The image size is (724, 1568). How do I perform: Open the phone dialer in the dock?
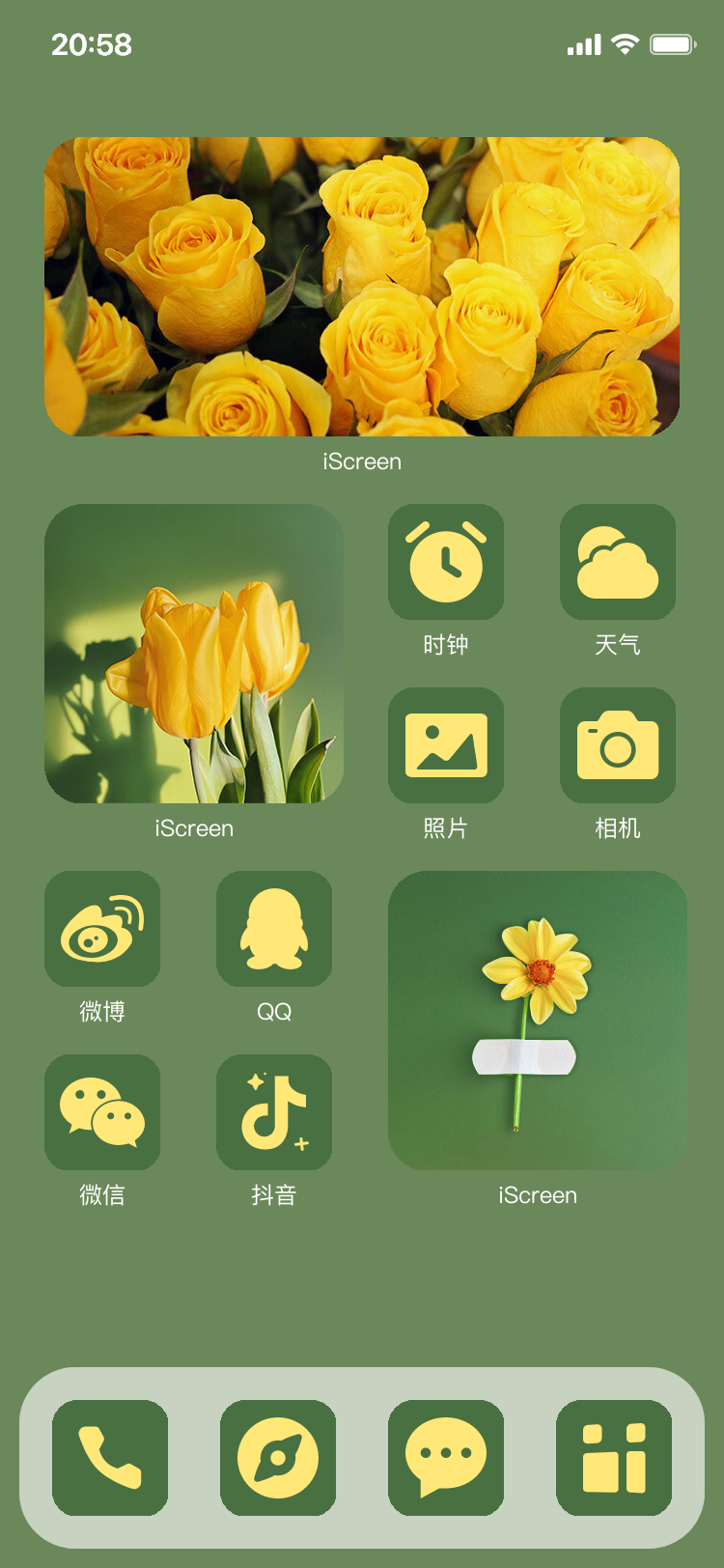point(110,1458)
